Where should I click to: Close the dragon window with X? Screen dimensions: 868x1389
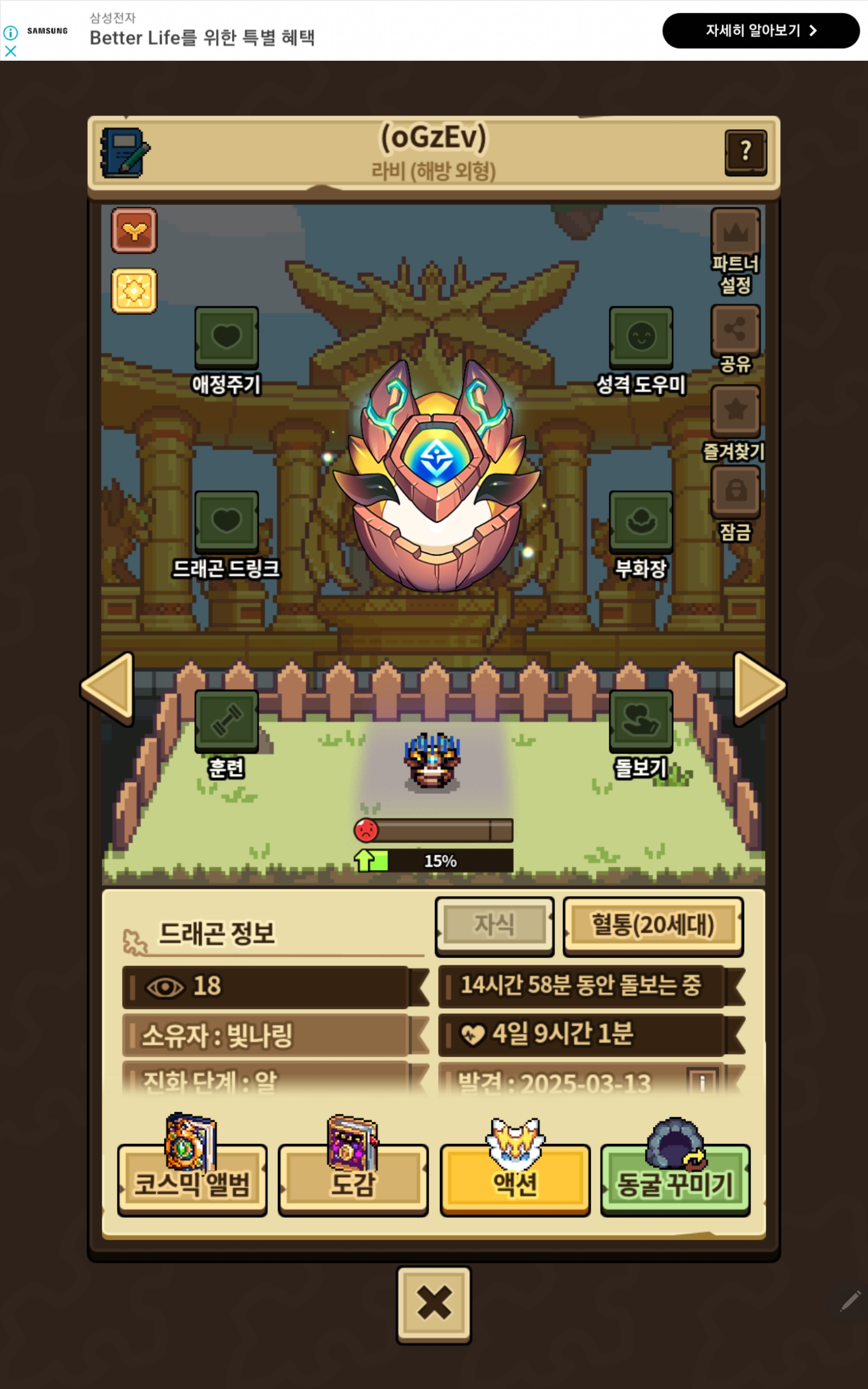click(x=434, y=1303)
